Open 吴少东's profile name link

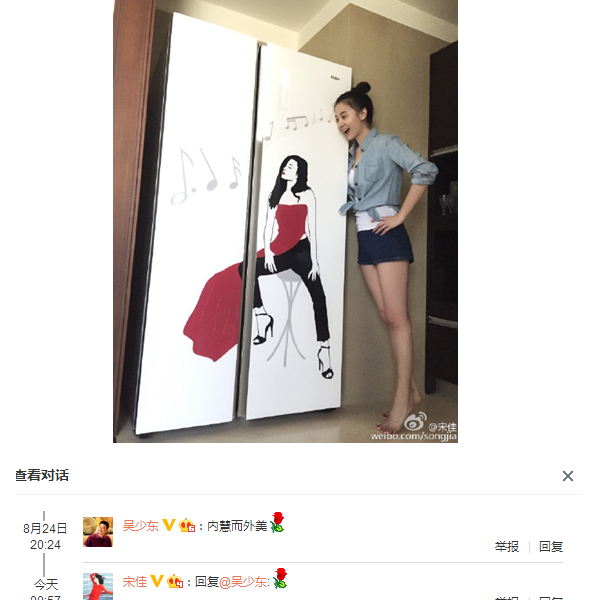(x=141, y=525)
